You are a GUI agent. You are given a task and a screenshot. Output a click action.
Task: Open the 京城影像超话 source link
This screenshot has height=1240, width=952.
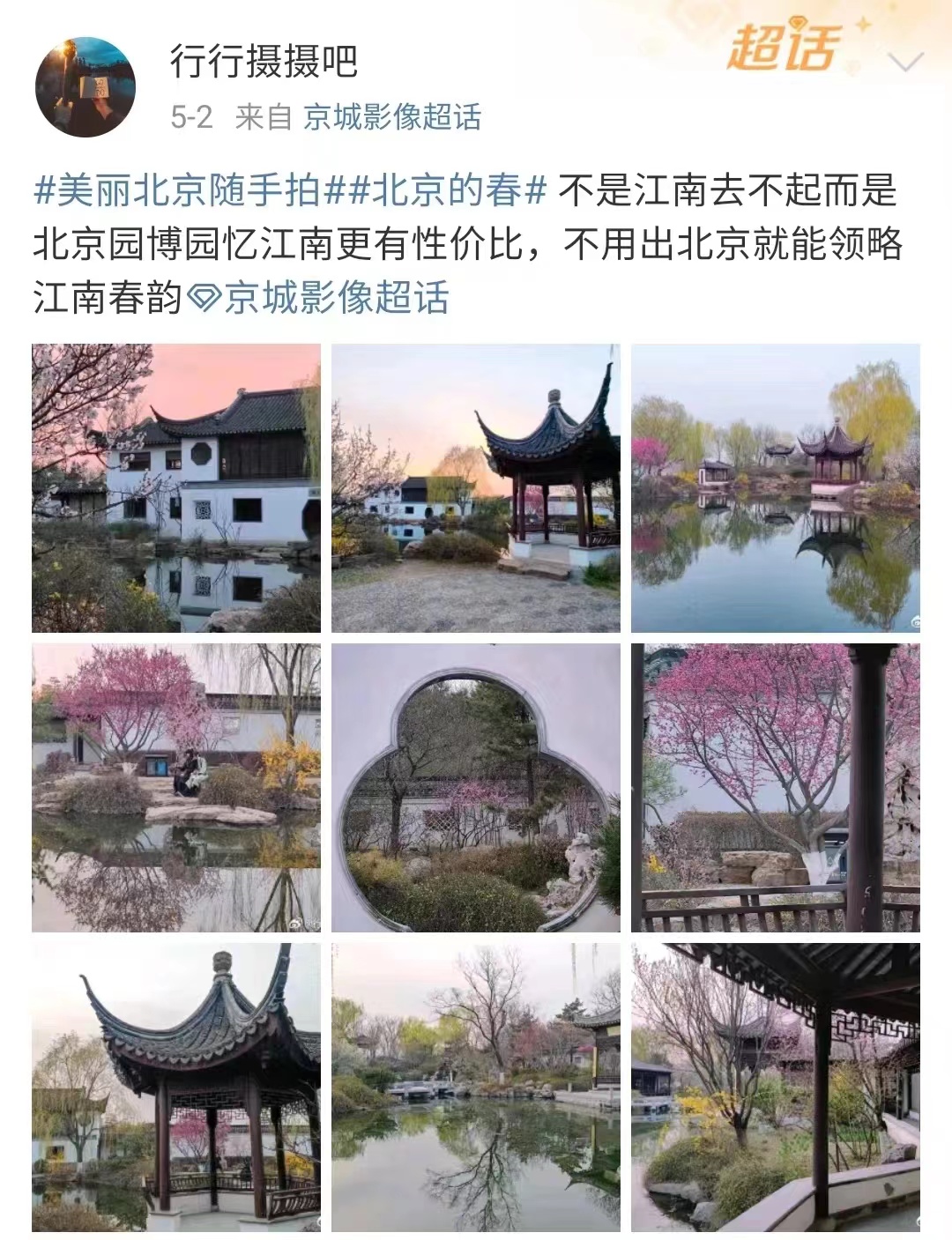click(392, 117)
